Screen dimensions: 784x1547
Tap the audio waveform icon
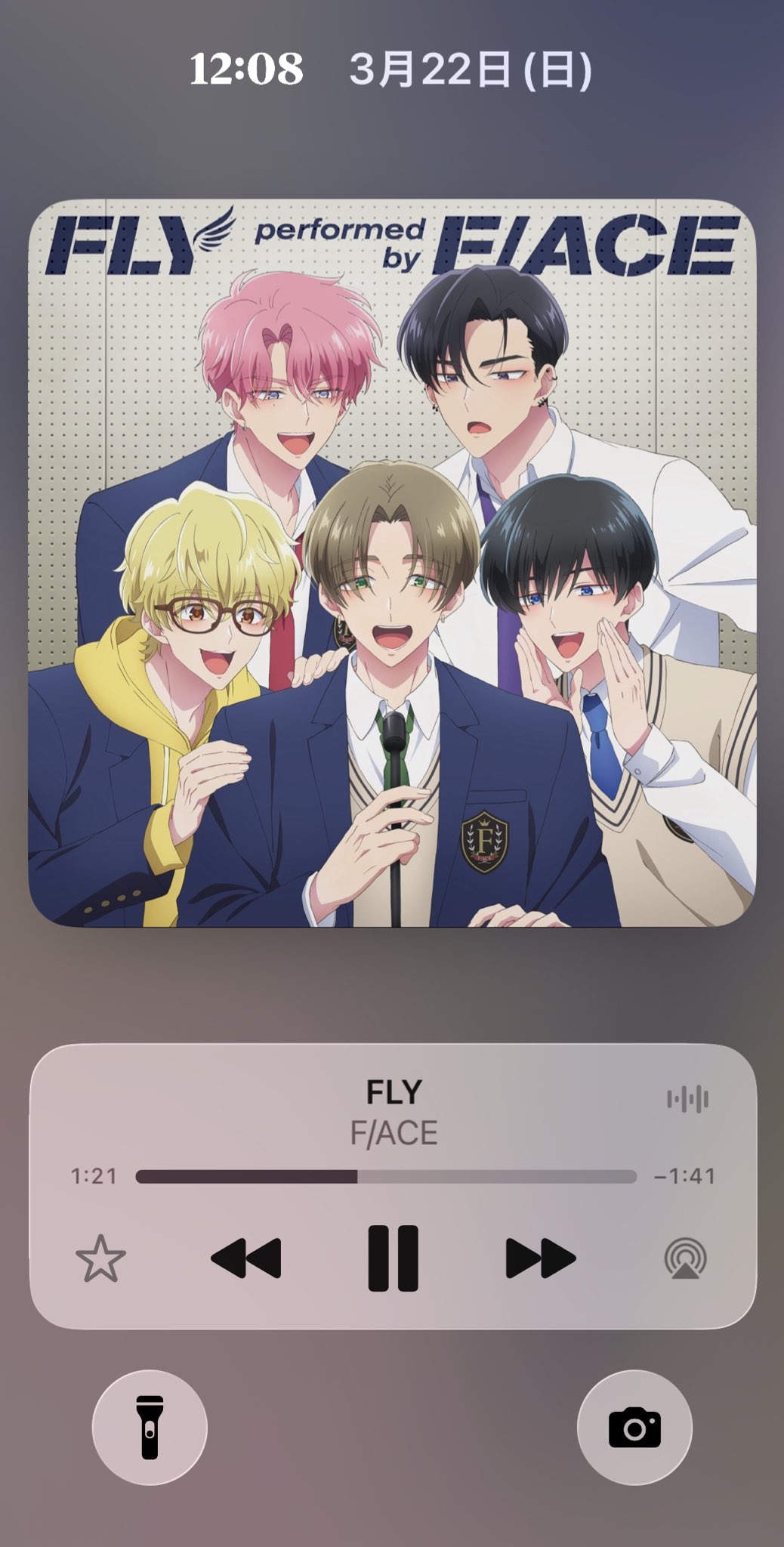(687, 1099)
